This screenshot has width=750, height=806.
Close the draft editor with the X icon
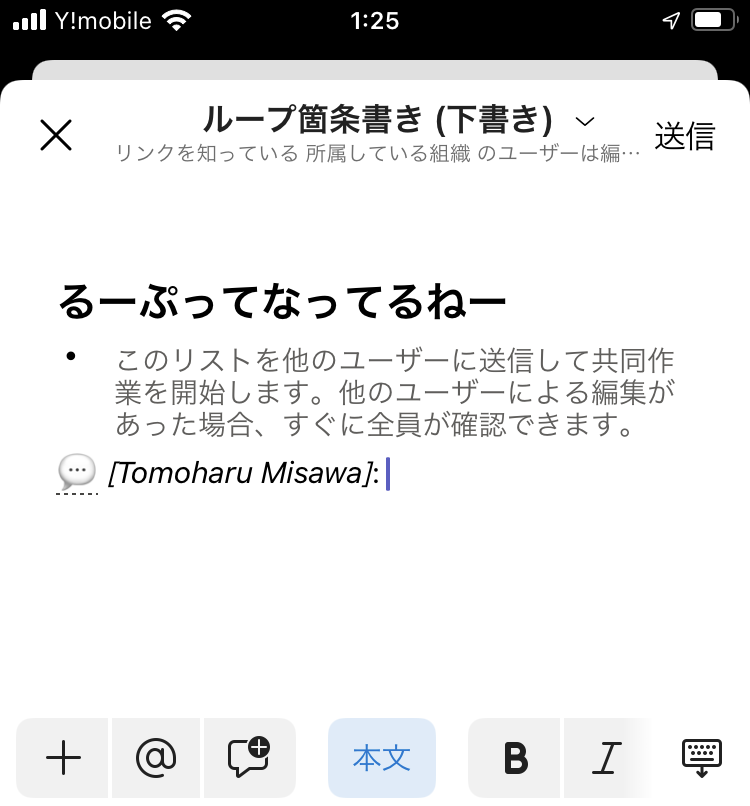[x=55, y=135]
